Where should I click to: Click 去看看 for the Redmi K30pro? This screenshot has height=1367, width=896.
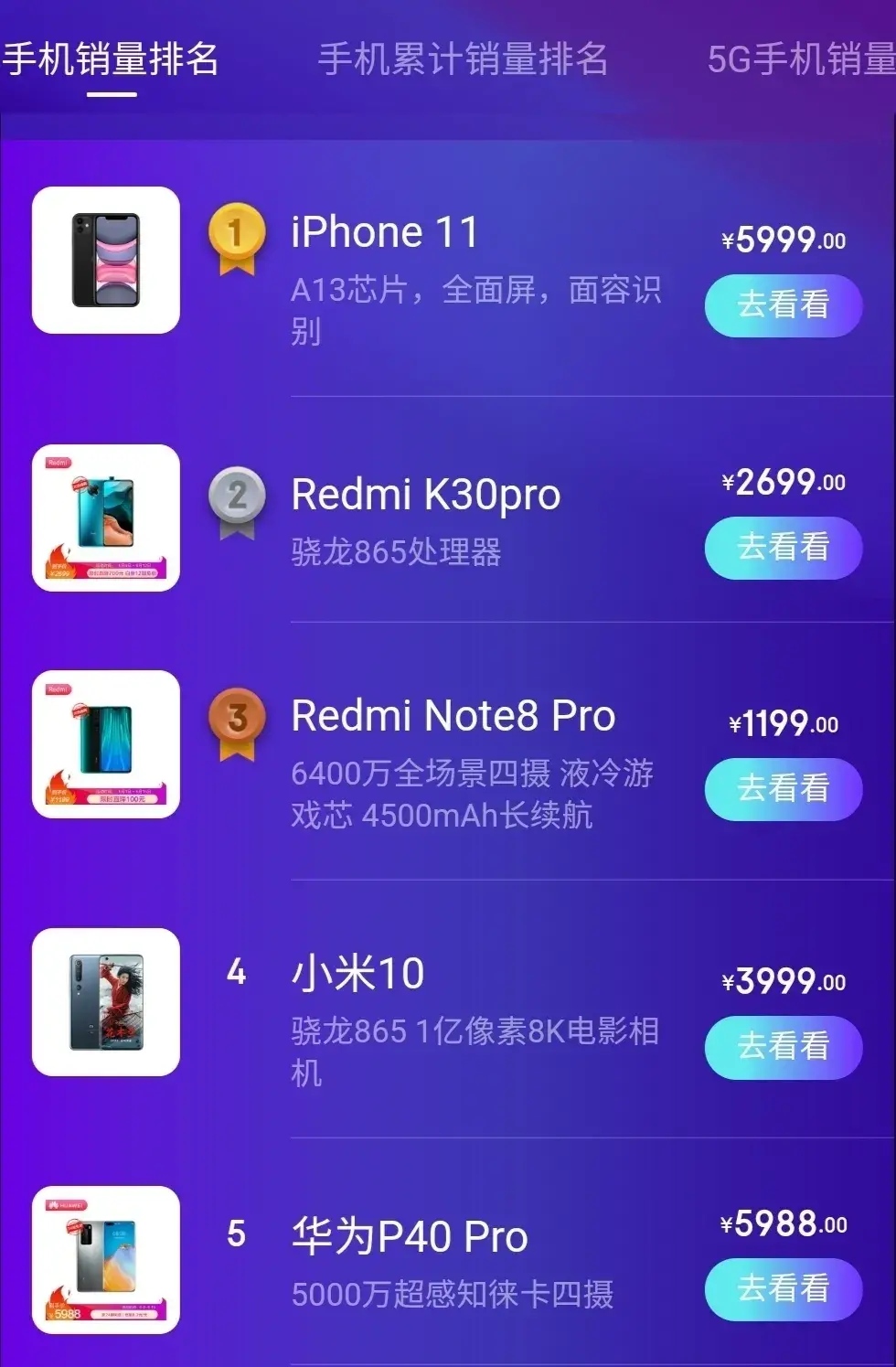pyautogui.click(x=784, y=549)
